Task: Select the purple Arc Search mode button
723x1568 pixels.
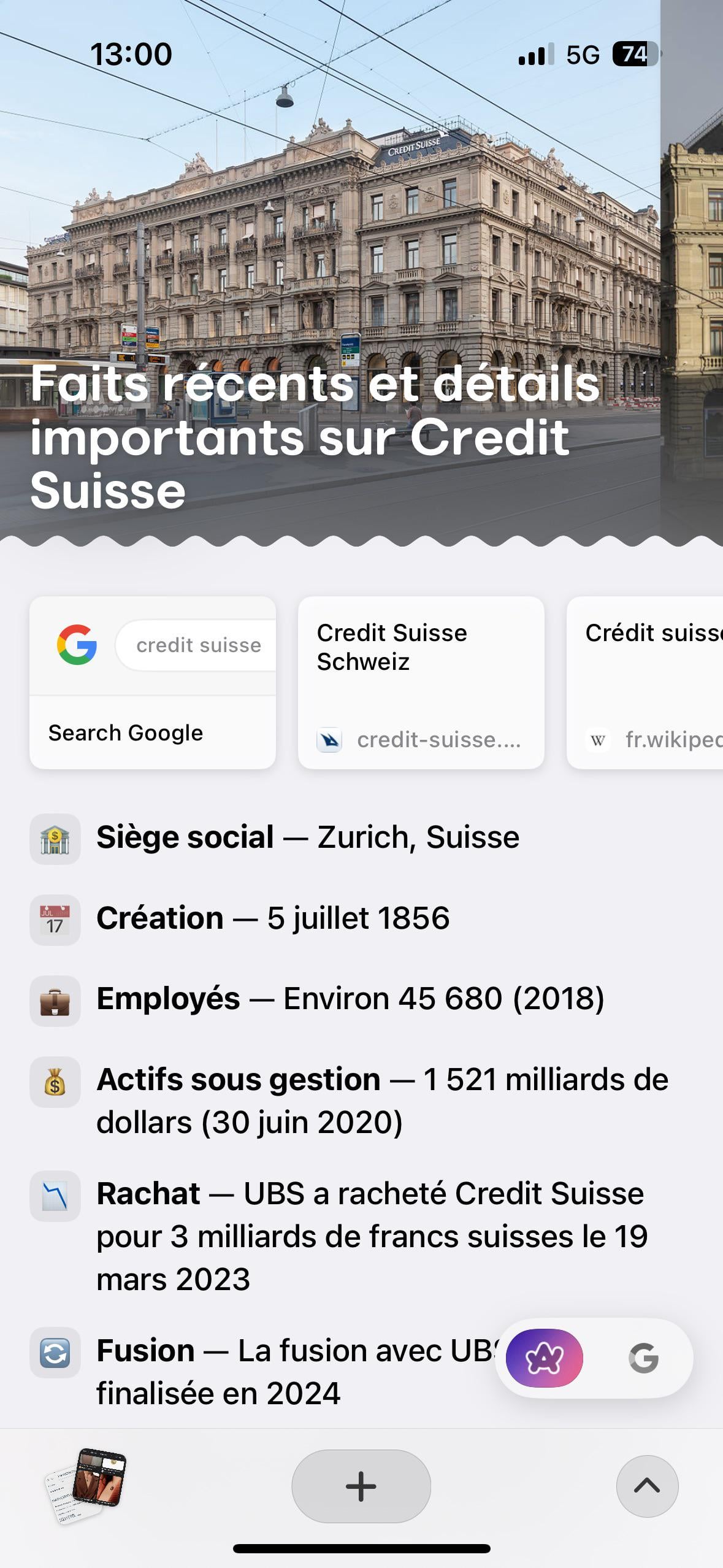Action: point(545,1358)
